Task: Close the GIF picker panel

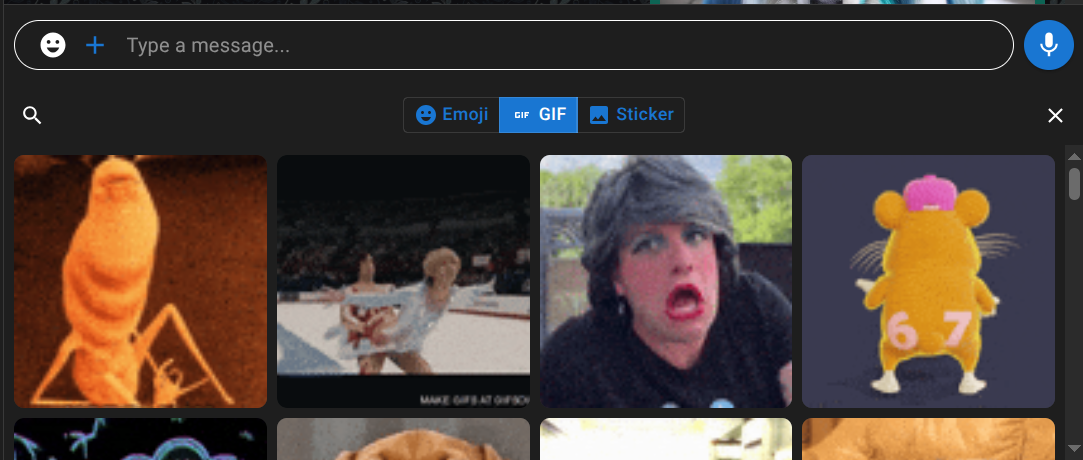Action: [1055, 116]
